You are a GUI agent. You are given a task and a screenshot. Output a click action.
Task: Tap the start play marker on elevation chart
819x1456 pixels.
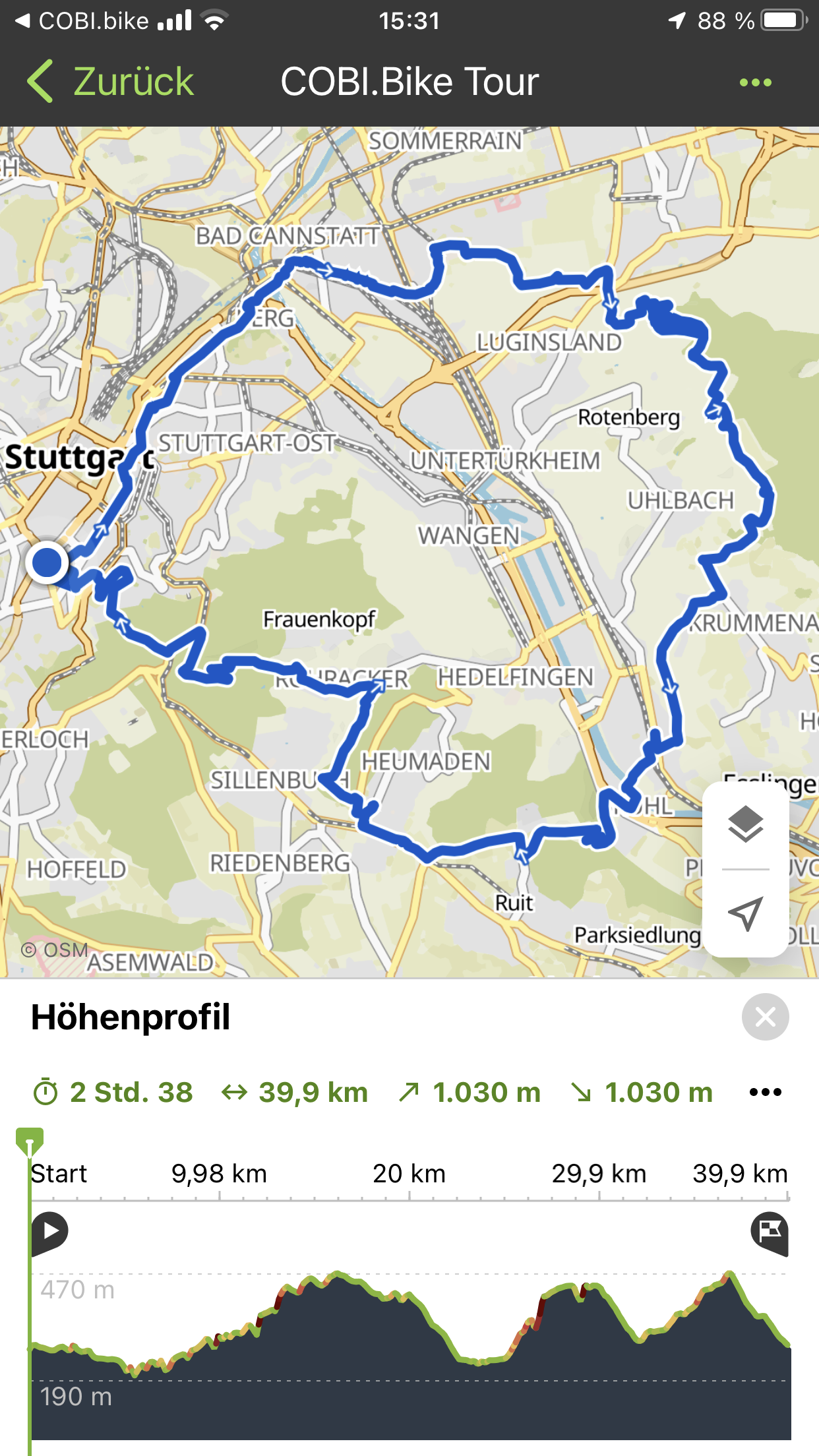(x=50, y=1231)
